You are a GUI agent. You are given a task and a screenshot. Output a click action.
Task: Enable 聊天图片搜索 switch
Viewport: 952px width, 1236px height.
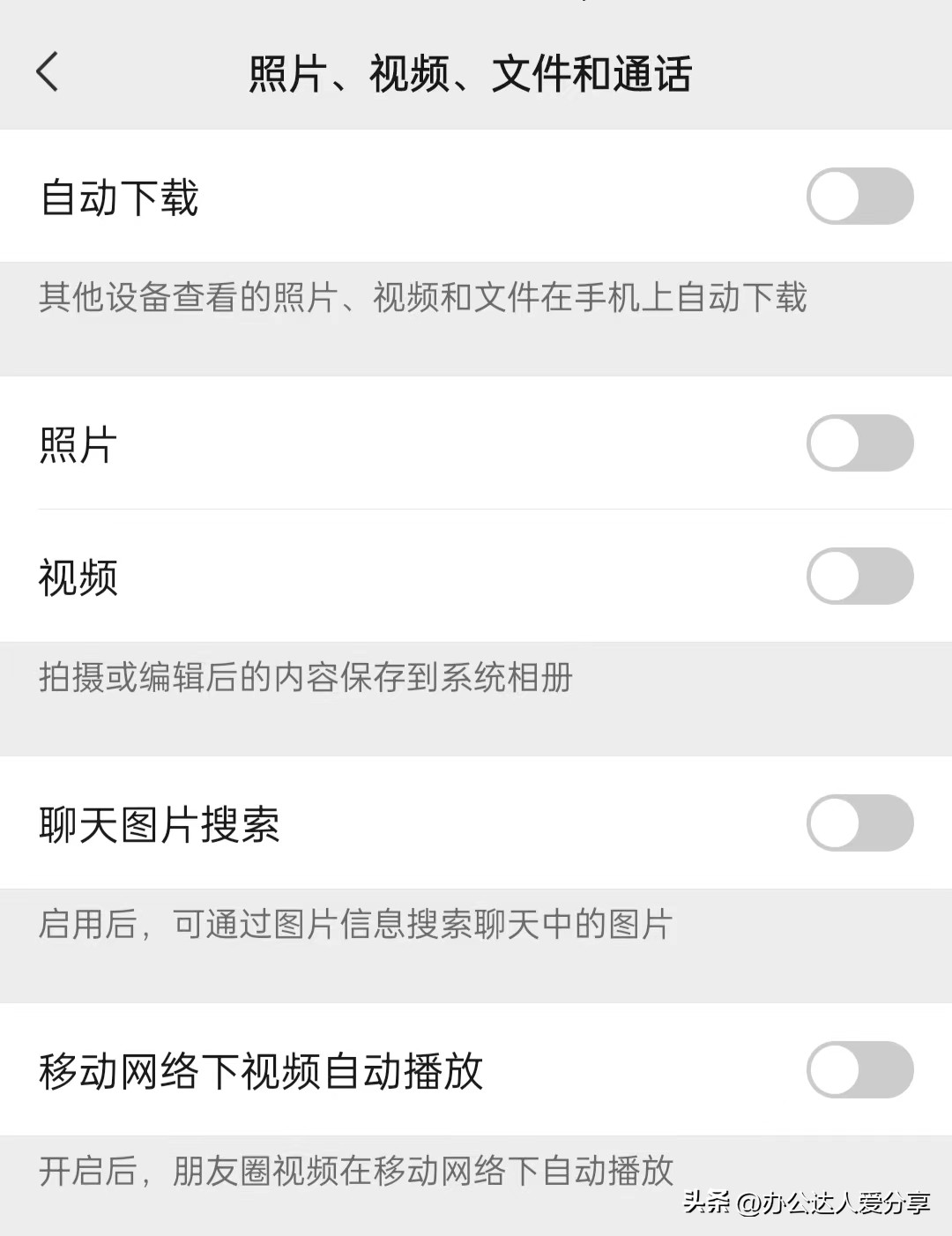tap(859, 824)
